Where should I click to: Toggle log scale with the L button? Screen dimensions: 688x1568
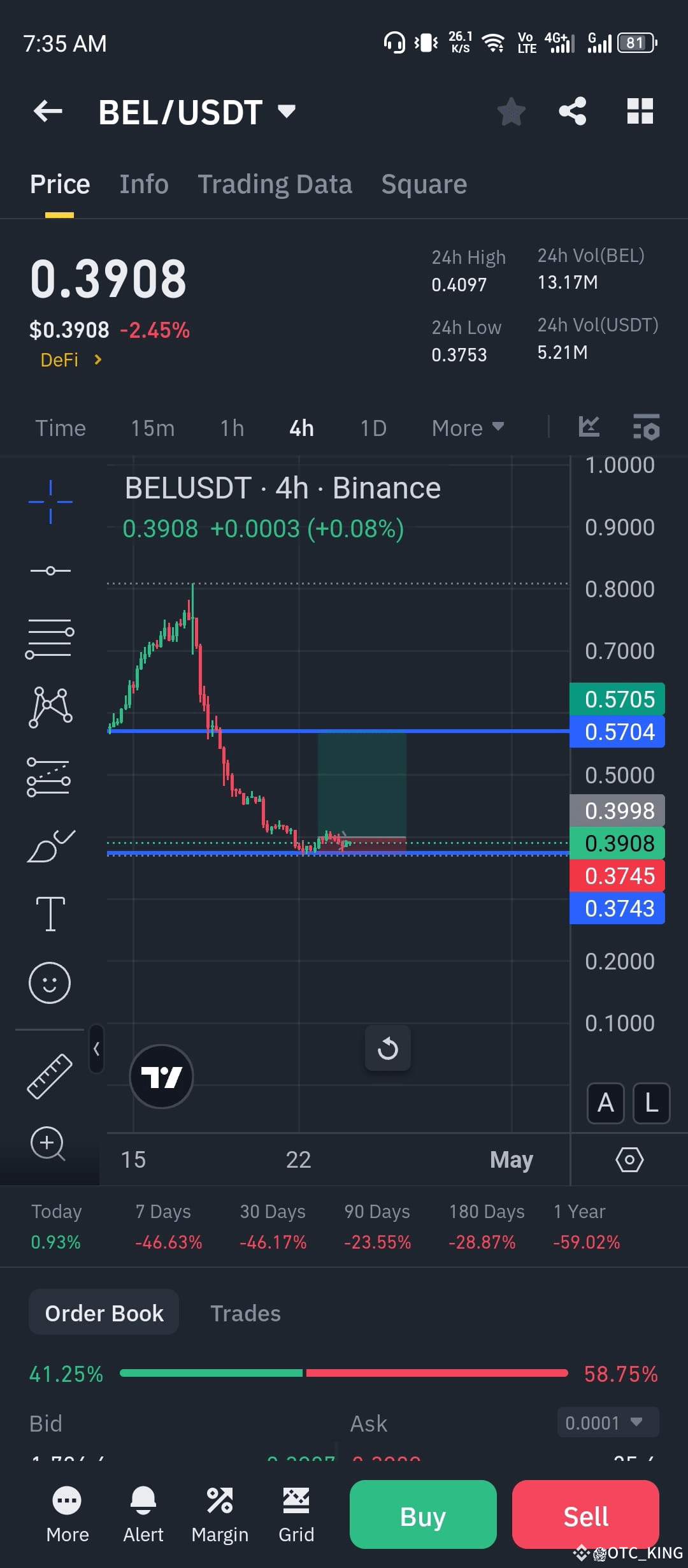tap(651, 1103)
